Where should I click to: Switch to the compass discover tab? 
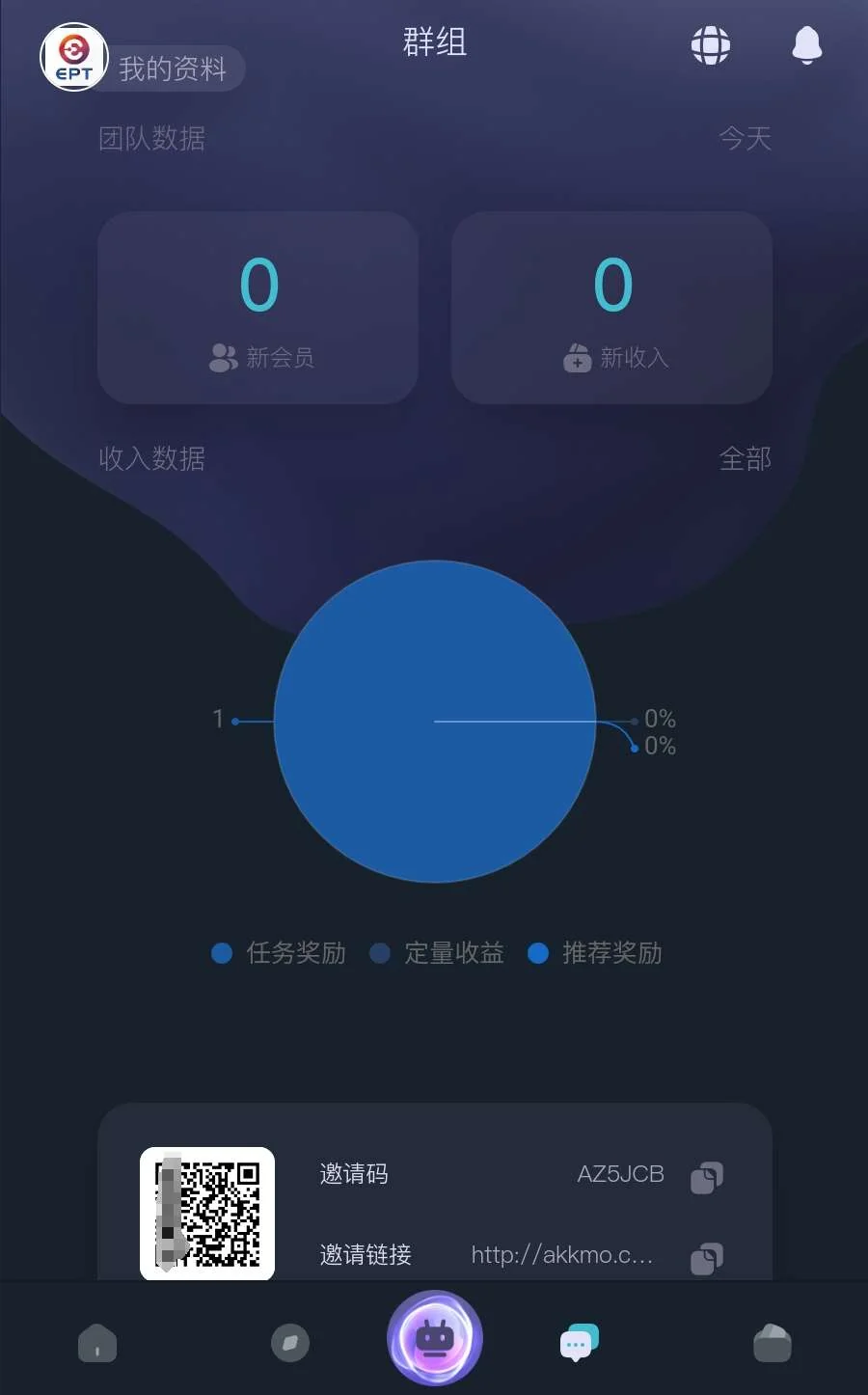pos(289,1343)
